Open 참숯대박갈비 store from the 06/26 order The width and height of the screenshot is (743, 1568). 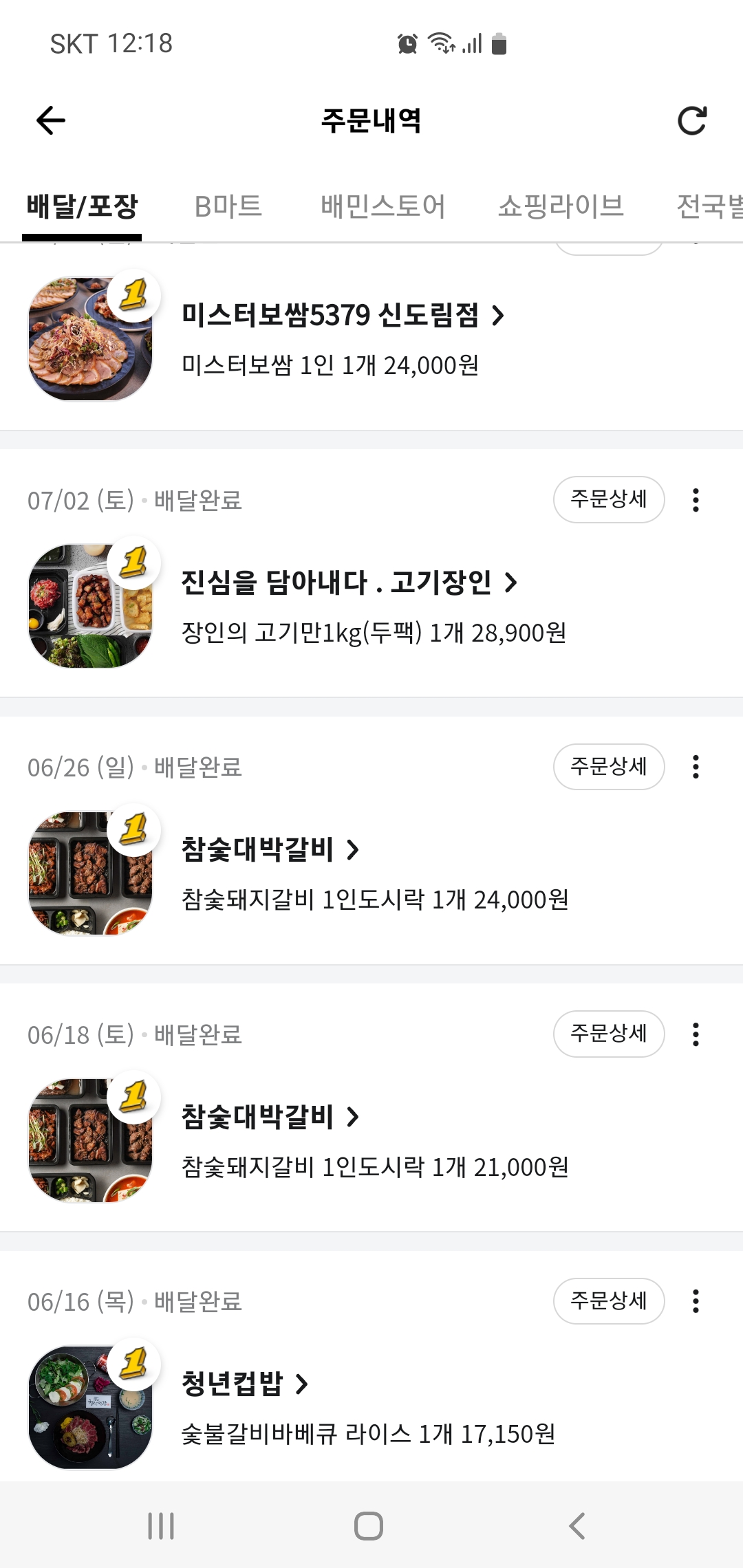(270, 850)
